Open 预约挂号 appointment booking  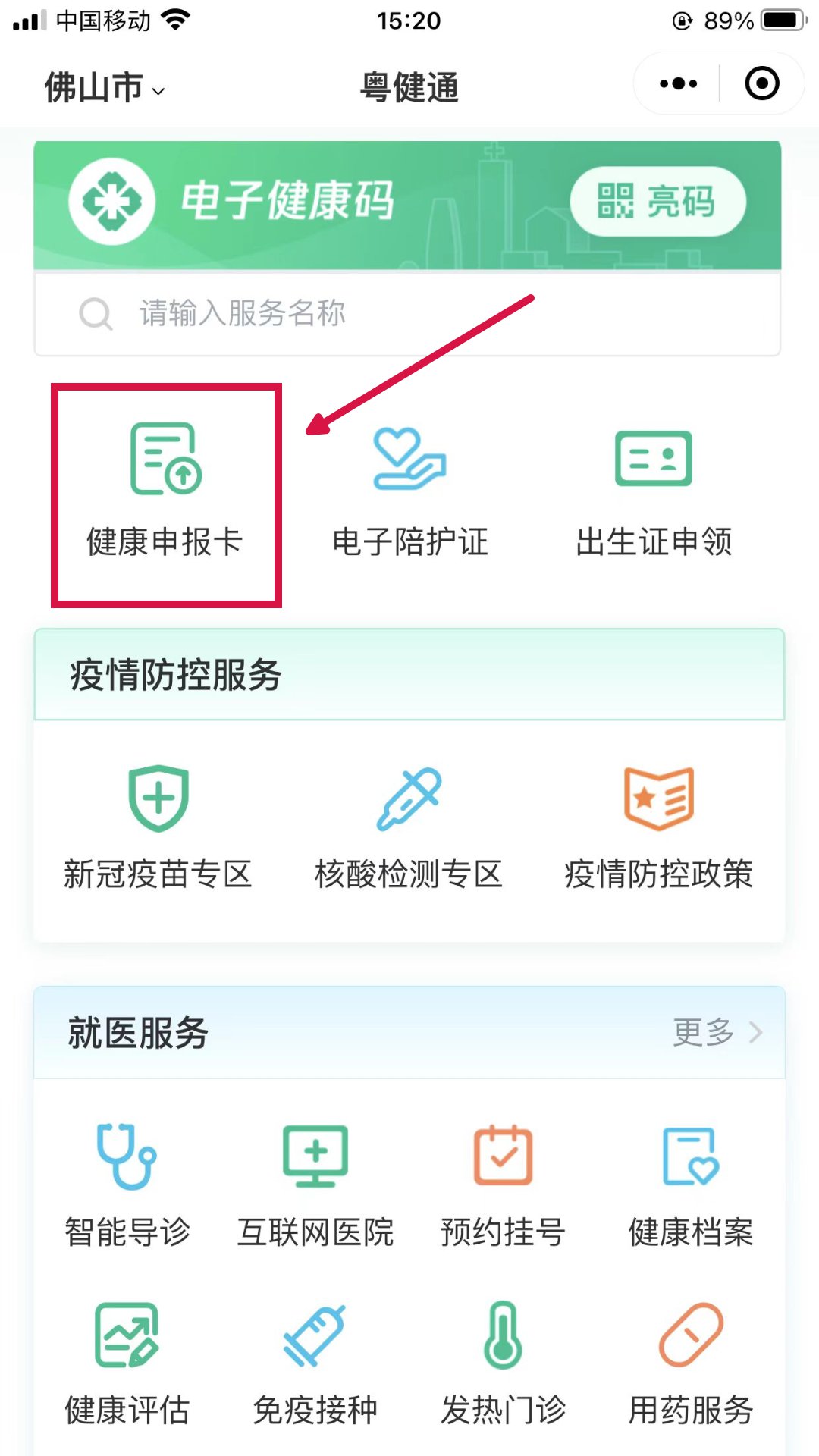pos(503,1187)
